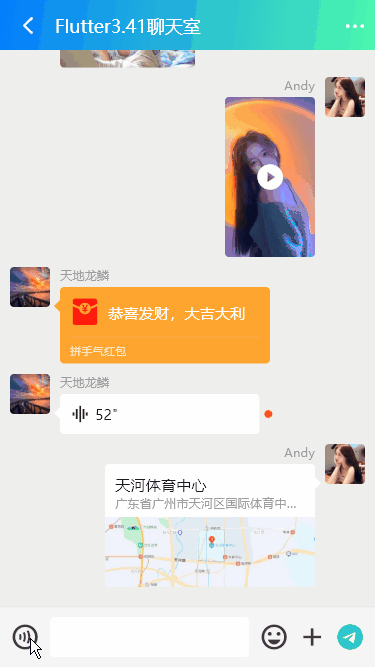Send the message with paper plane button

coord(350,637)
